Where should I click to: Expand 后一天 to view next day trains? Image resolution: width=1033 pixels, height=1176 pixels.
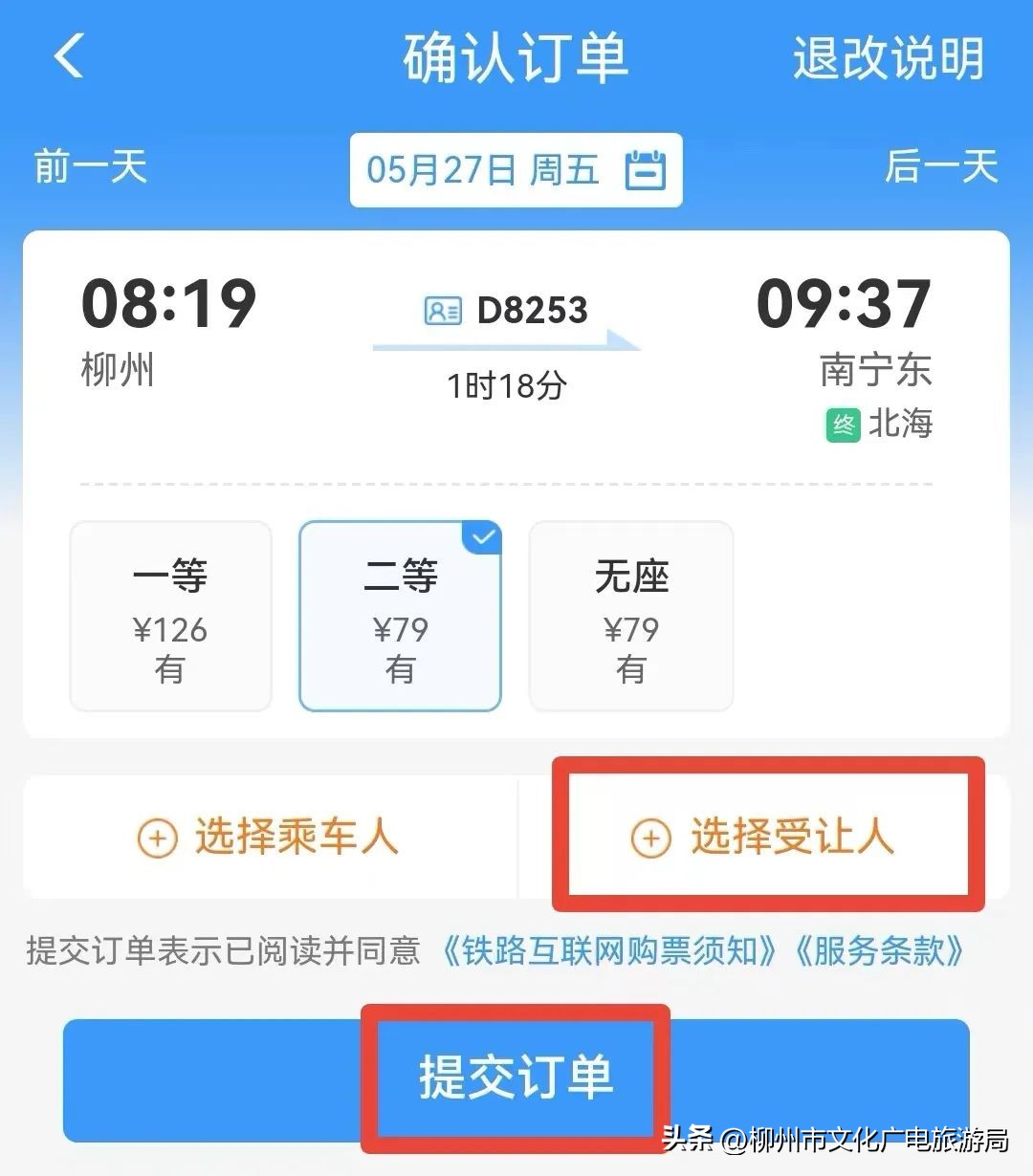pos(941,167)
